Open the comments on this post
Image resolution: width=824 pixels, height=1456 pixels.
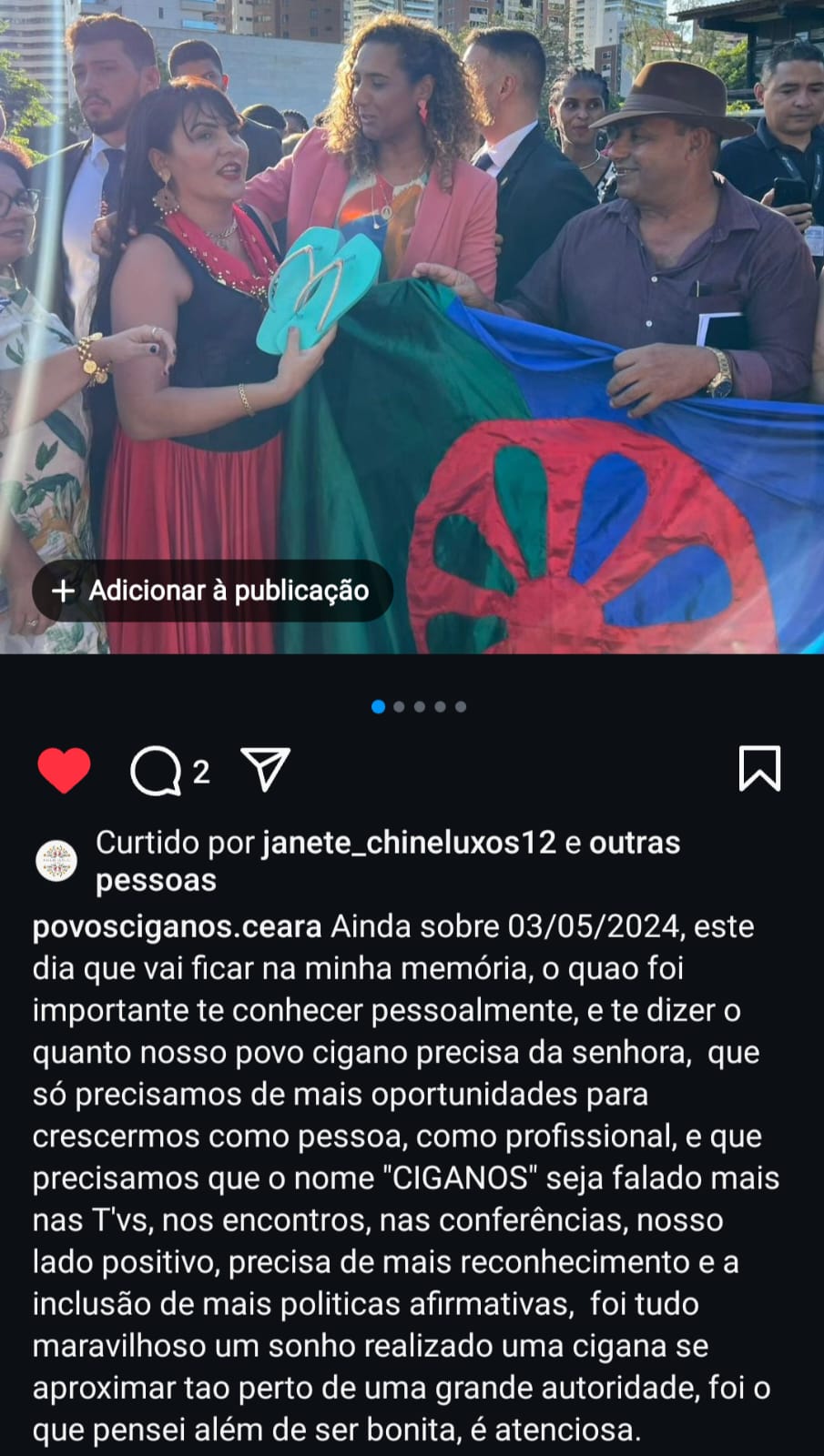[x=157, y=772]
